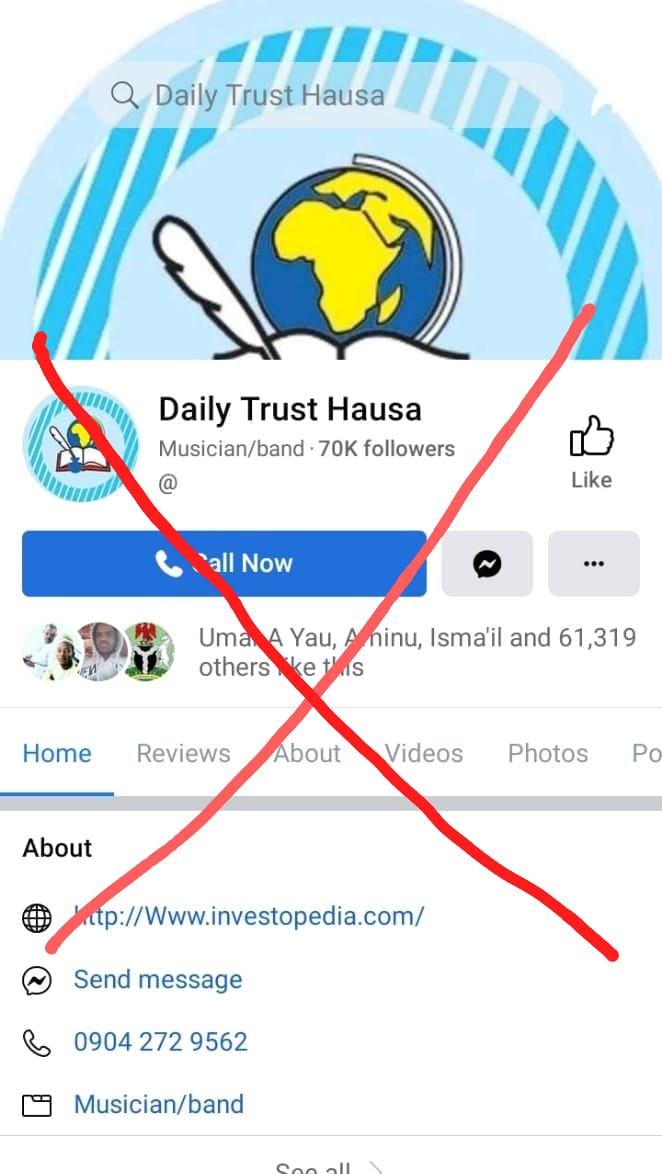Switch to the About tab

click(x=308, y=753)
